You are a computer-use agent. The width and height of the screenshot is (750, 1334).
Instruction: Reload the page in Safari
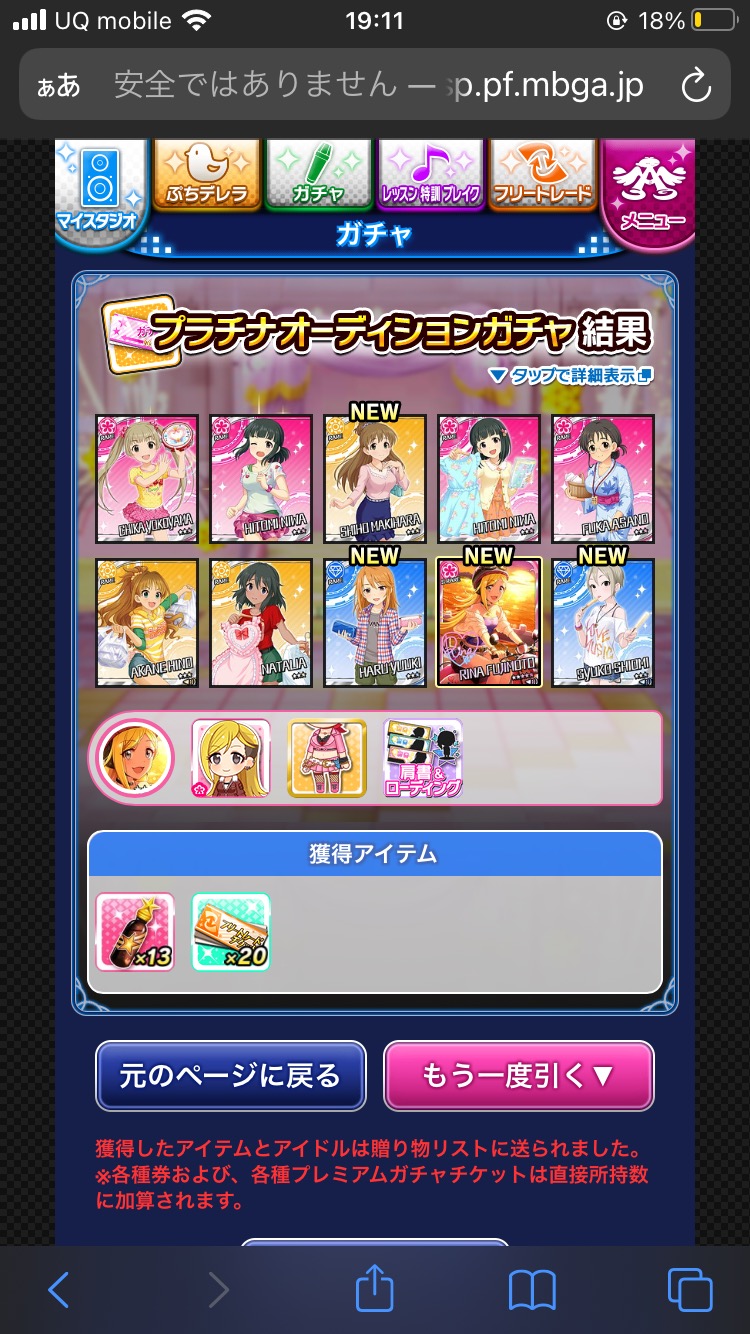pos(695,86)
